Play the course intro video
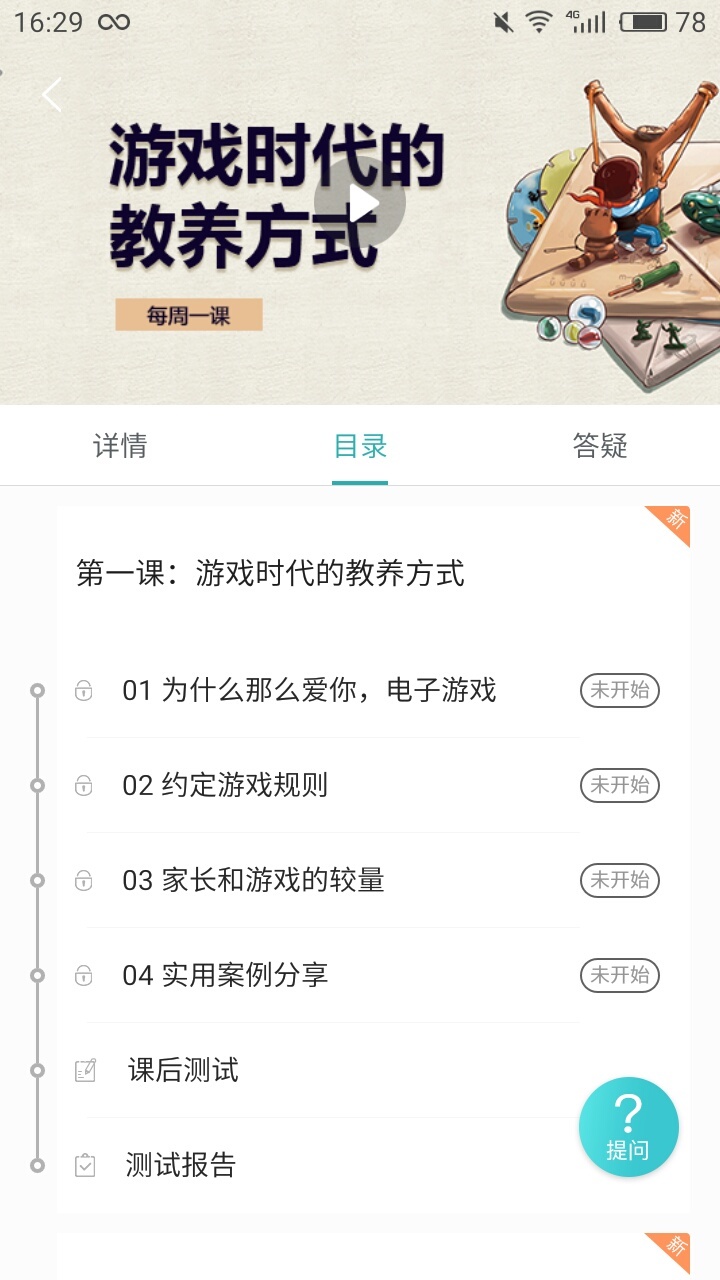This screenshot has height=1280, width=720. 360,202
